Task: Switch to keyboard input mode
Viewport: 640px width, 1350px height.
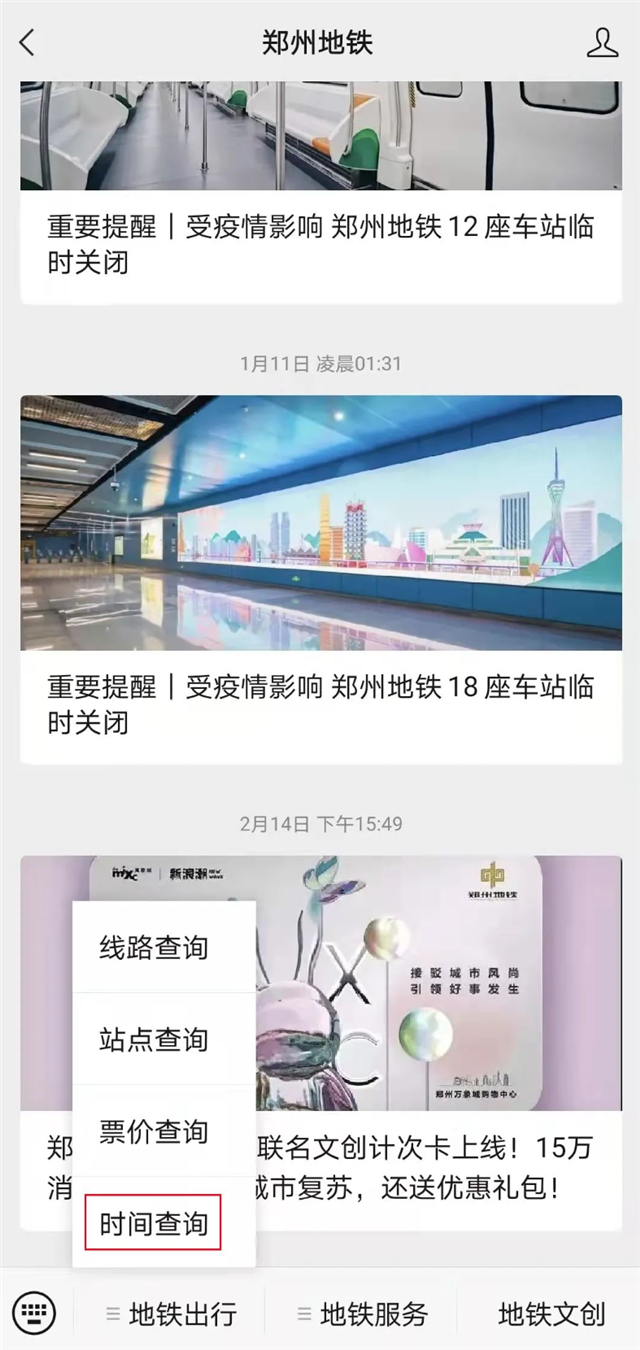Action: point(34,1312)
